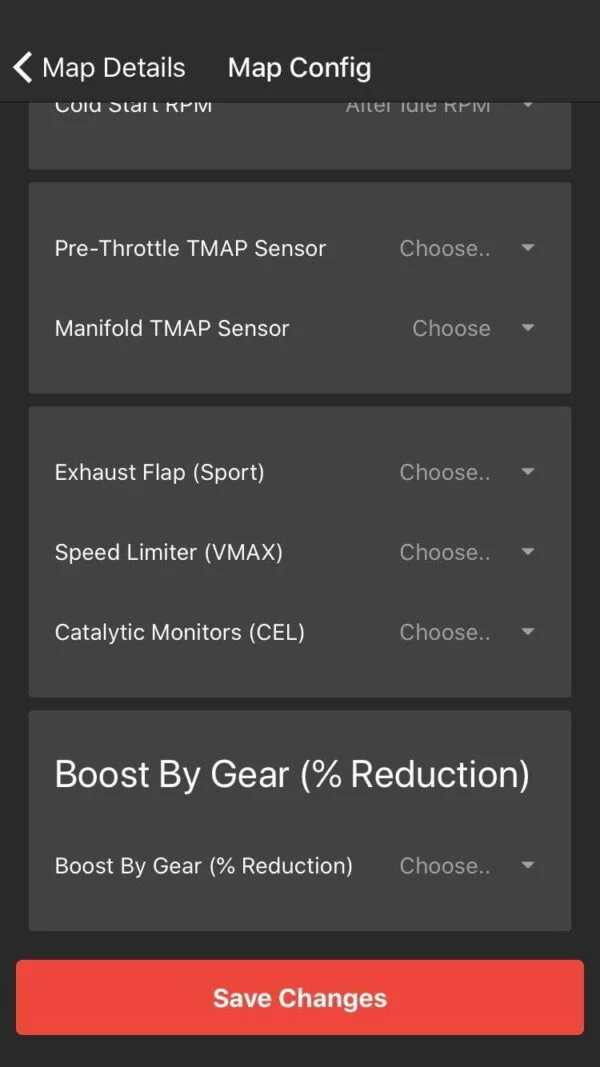Open the Cold Start RPM dropdown
Screen dimensions: 600x1067
click(x=440, y=106)
